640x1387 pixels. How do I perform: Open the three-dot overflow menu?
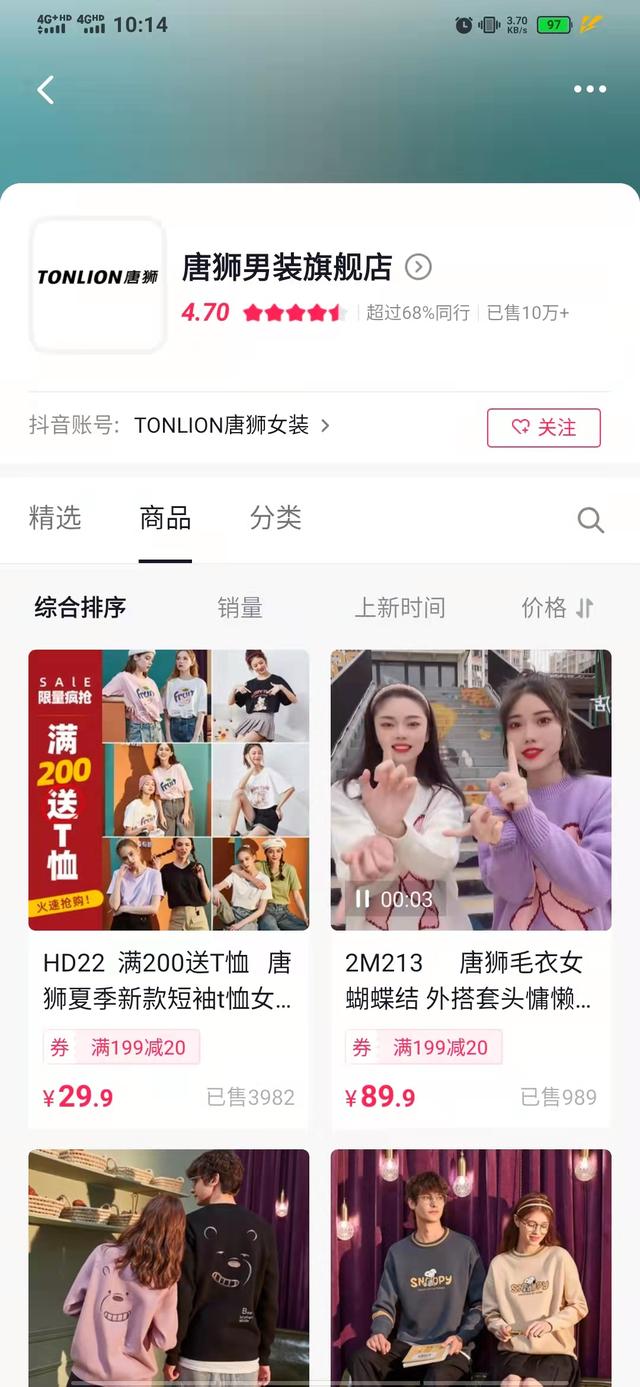click(x=589, y=90)
